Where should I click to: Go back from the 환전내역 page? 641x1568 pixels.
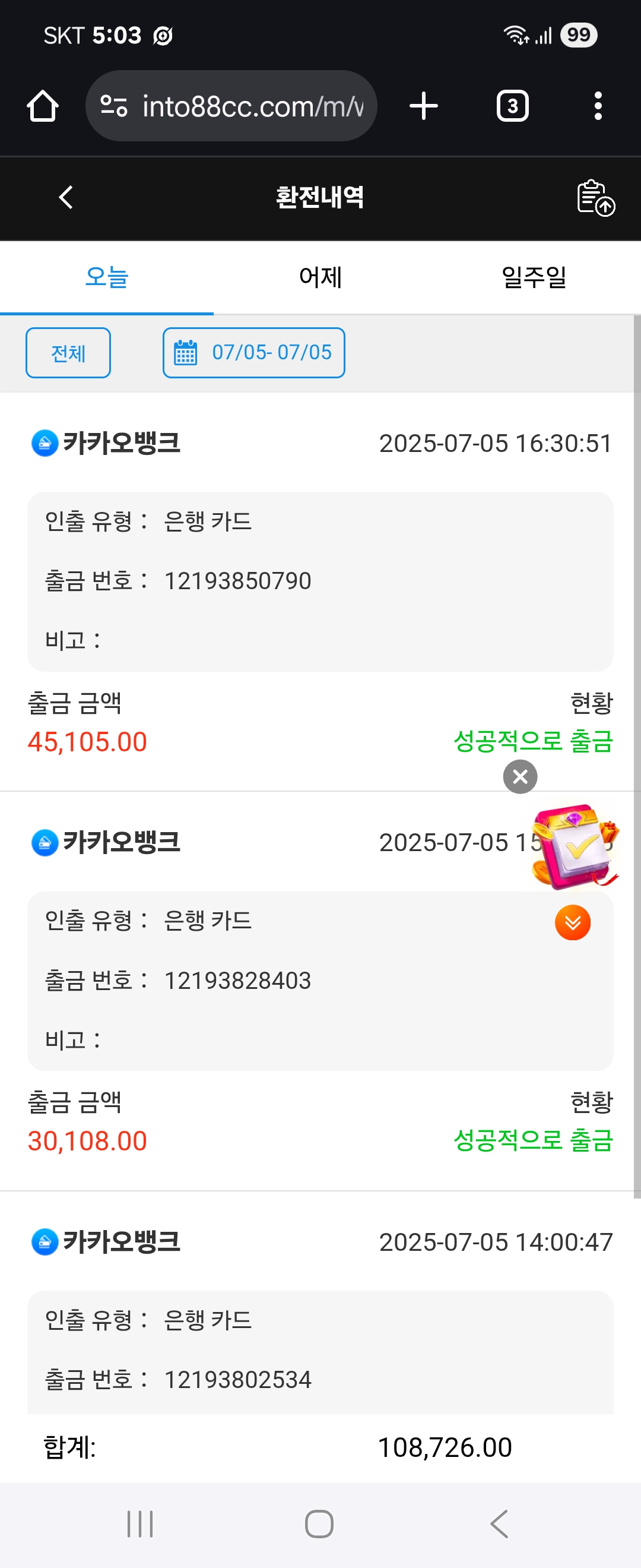(66, 197)
